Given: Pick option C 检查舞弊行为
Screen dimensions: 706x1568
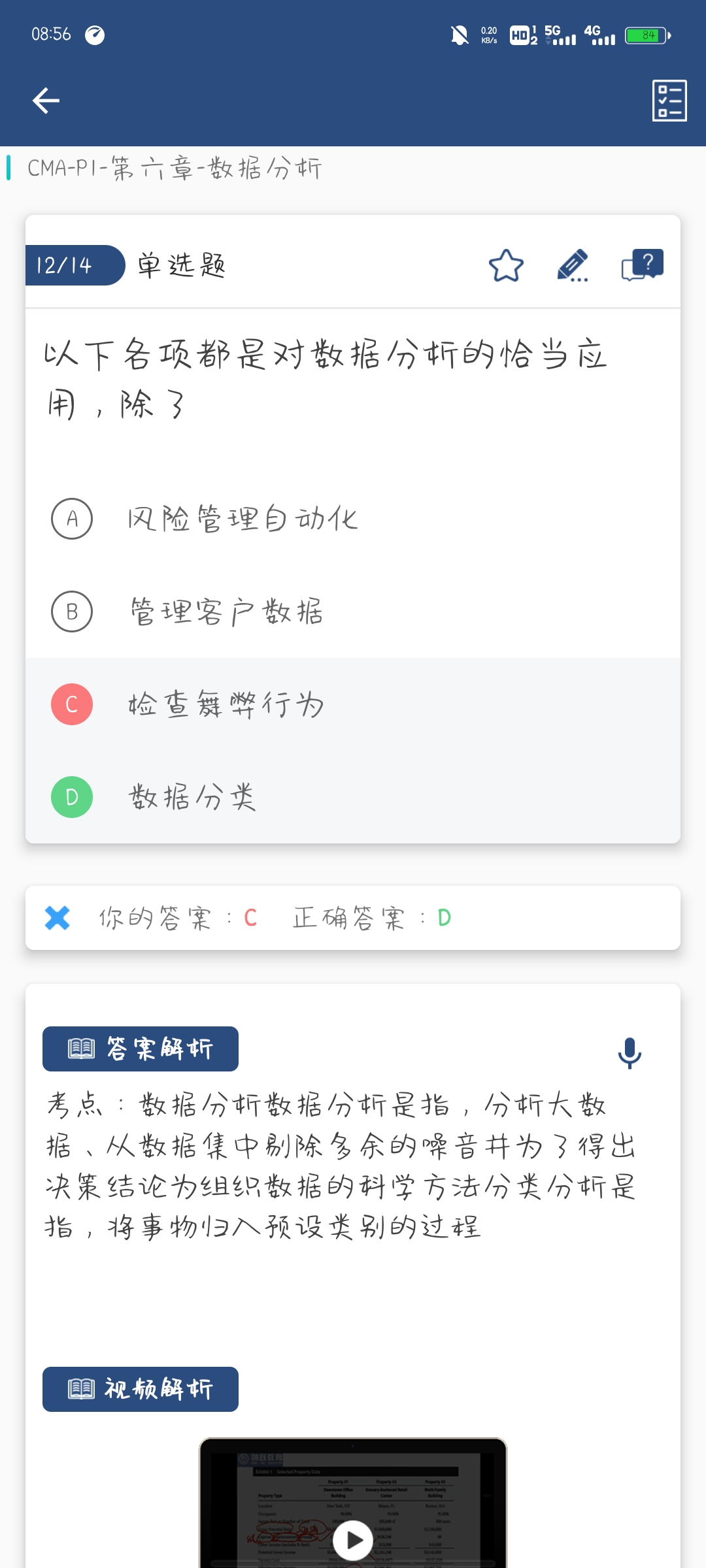Looking at the screenshot, I should click(226, 704).
